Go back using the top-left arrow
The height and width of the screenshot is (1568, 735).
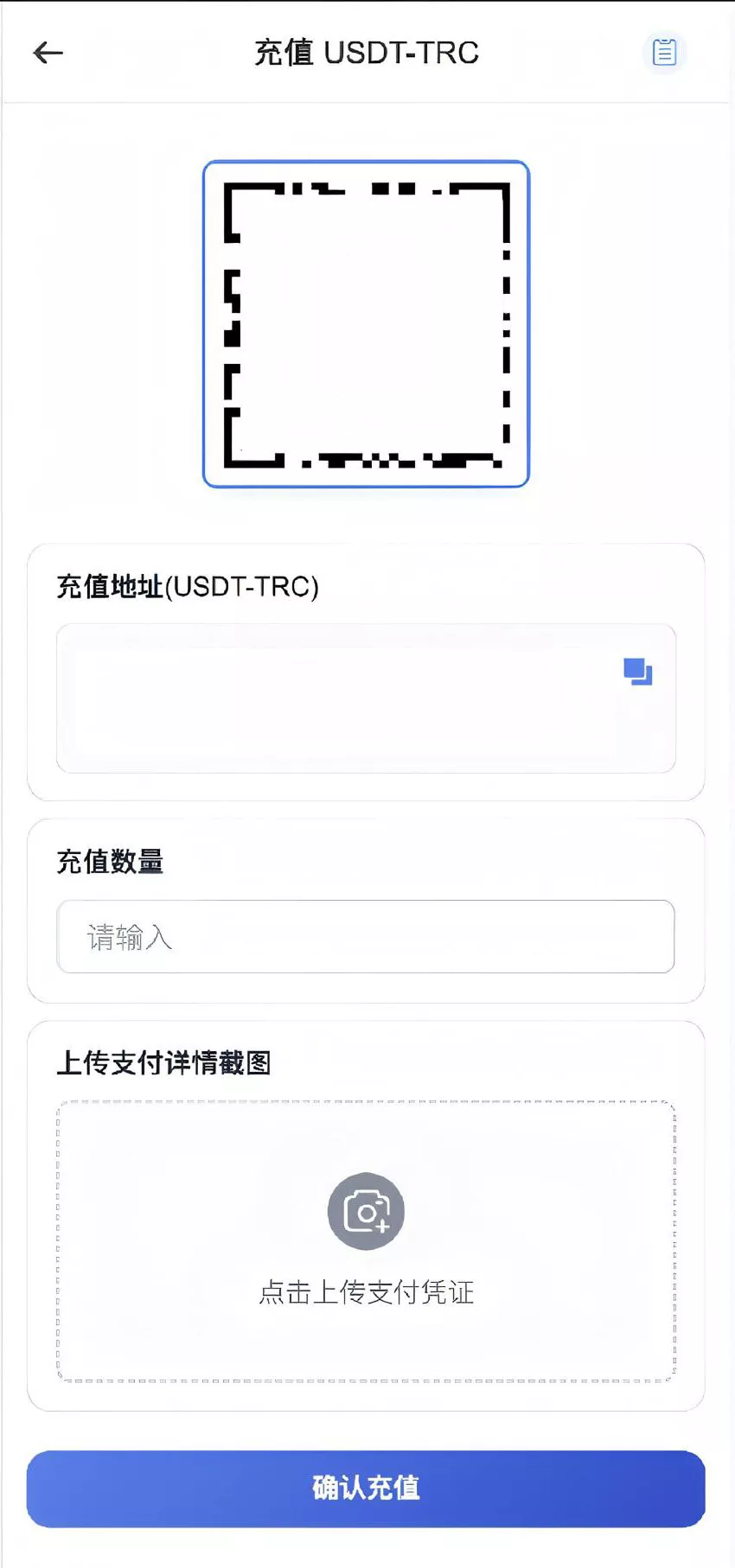pos(48,53)
